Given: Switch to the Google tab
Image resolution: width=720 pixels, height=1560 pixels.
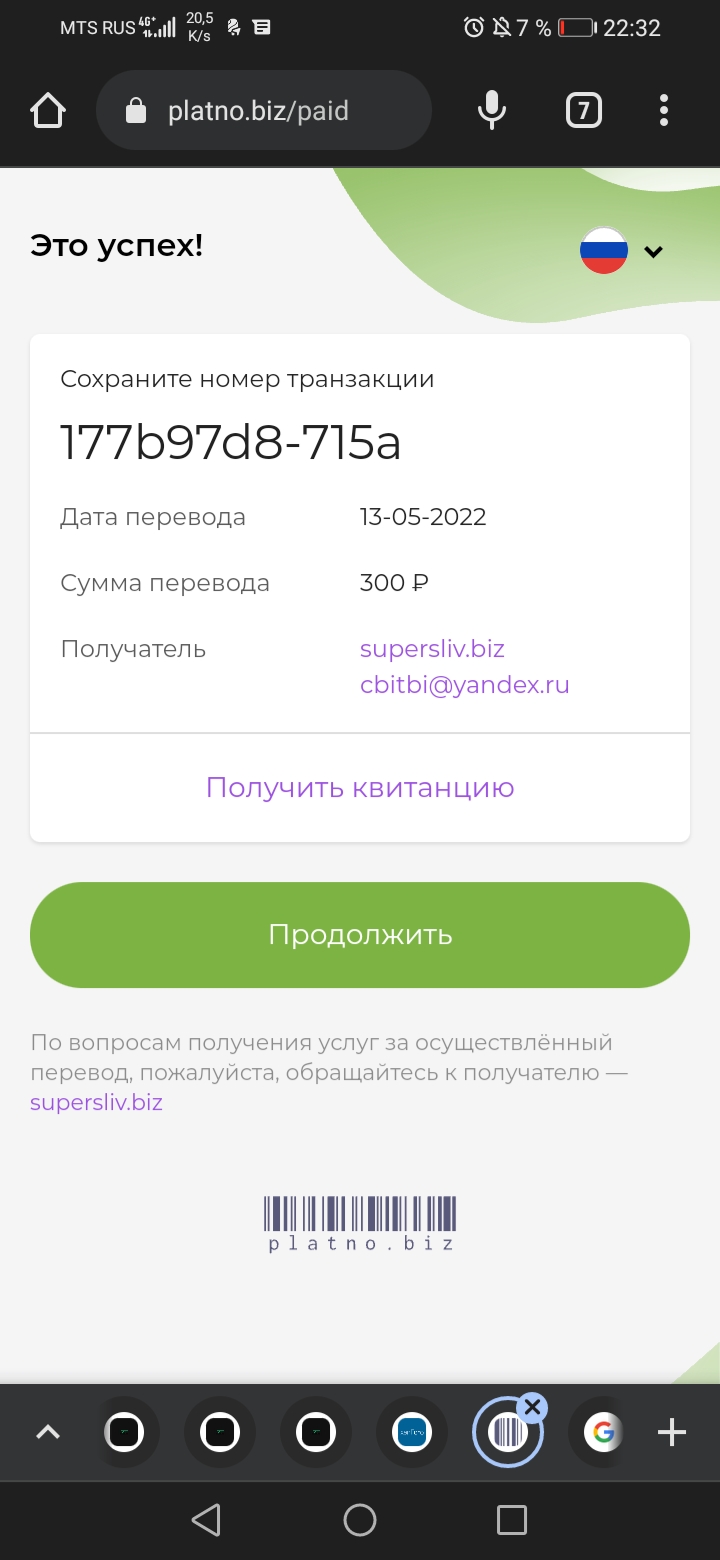Looking at the screenshot, I should point(603,1433).
